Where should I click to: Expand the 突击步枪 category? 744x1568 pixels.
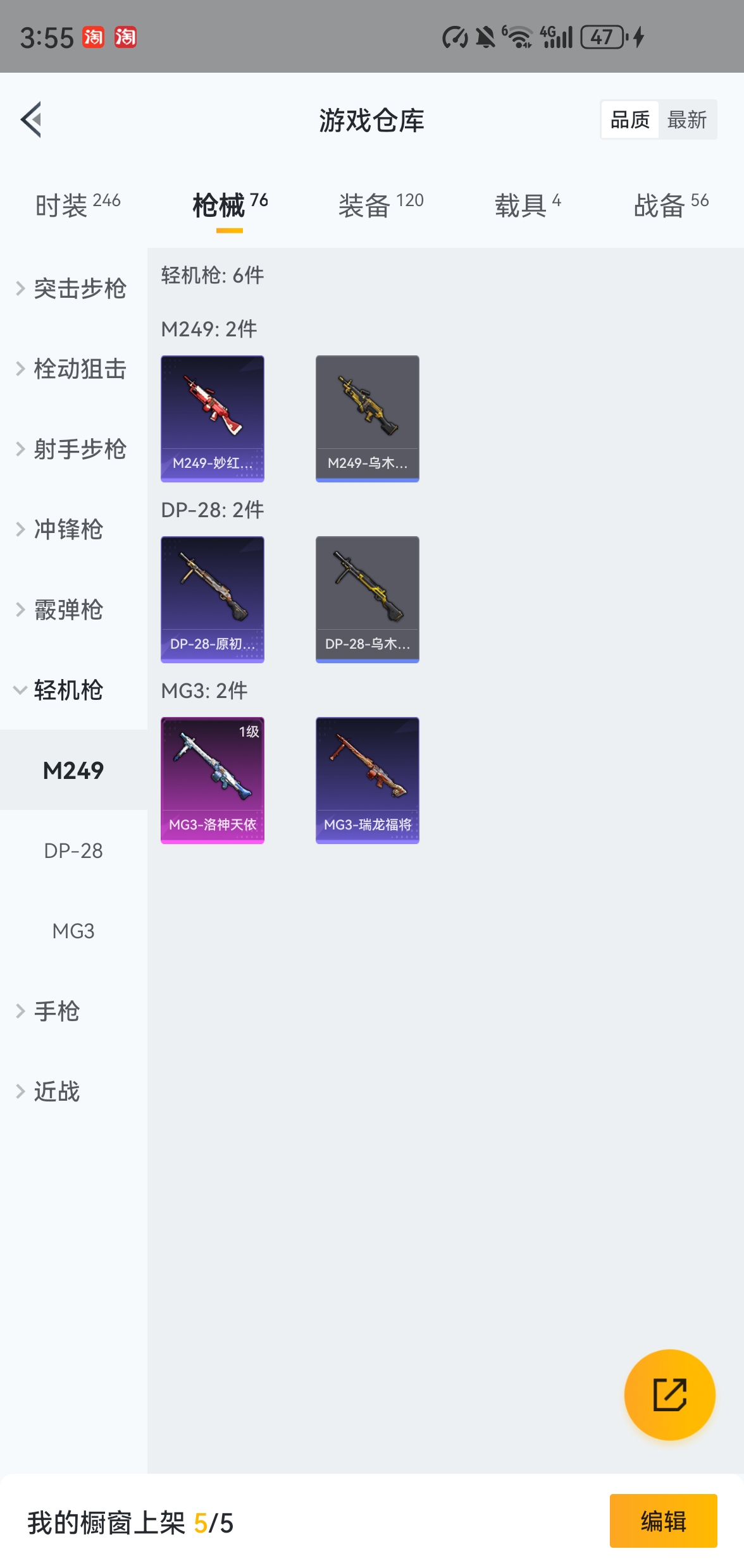pos(80,289)
